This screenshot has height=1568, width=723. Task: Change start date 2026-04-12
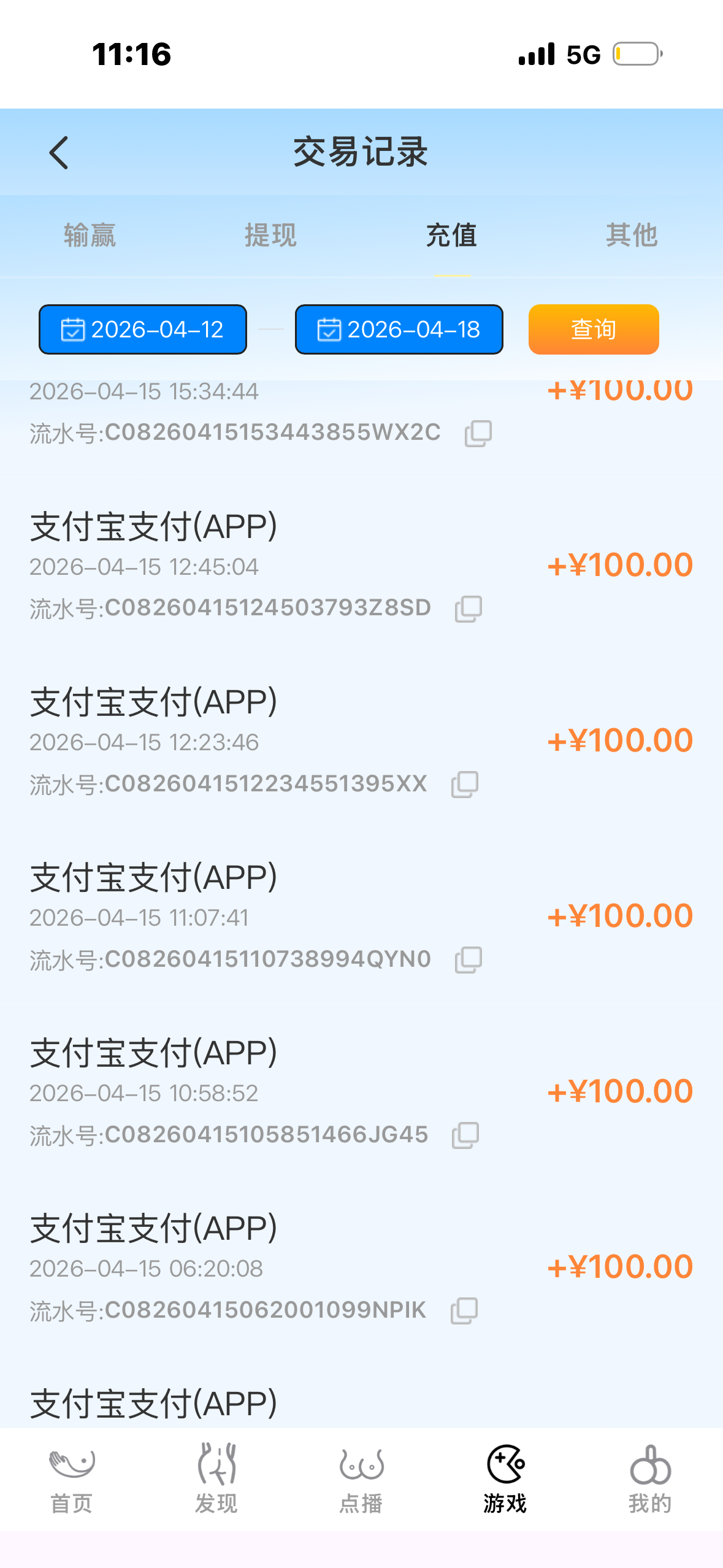[143, 329]
